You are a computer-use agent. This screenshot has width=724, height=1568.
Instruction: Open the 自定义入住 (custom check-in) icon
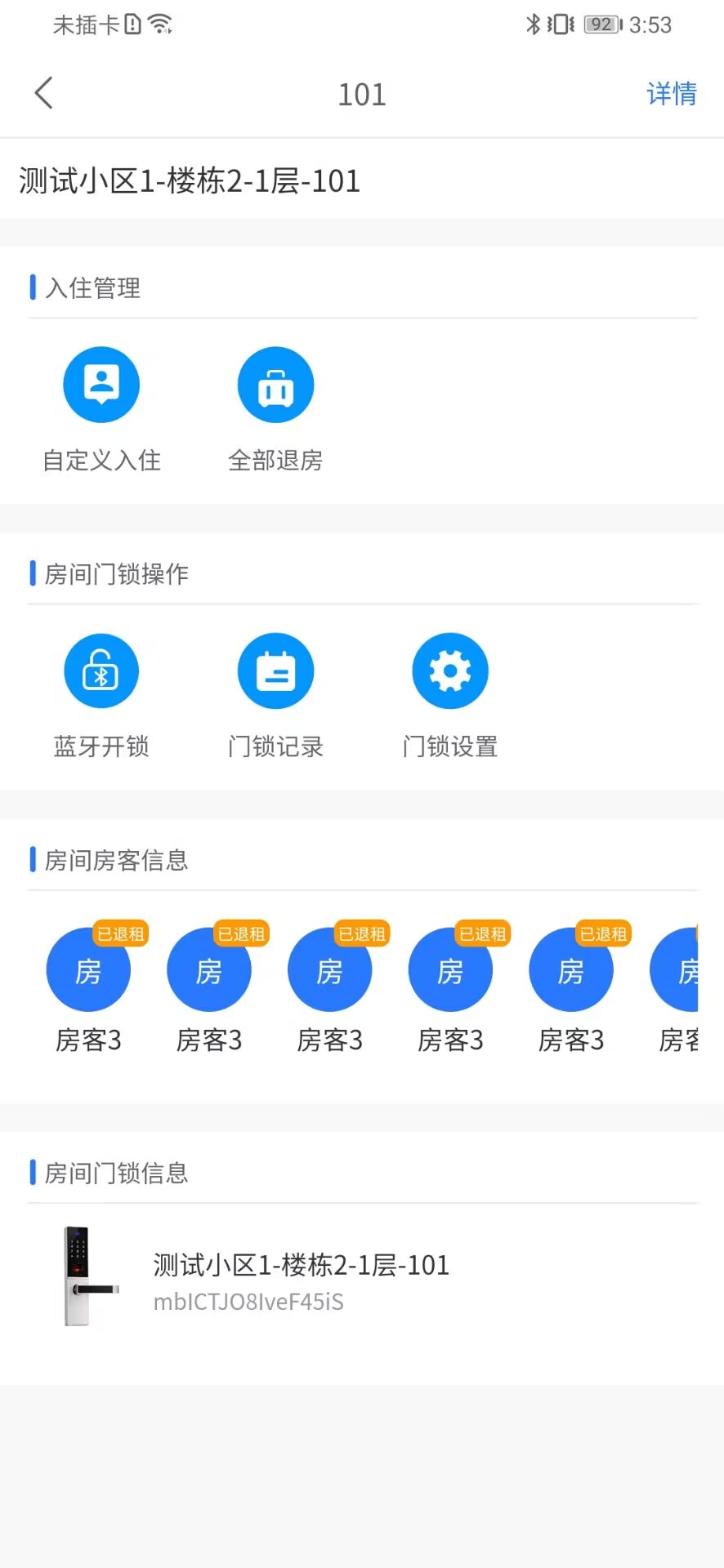tap(101, 384)
